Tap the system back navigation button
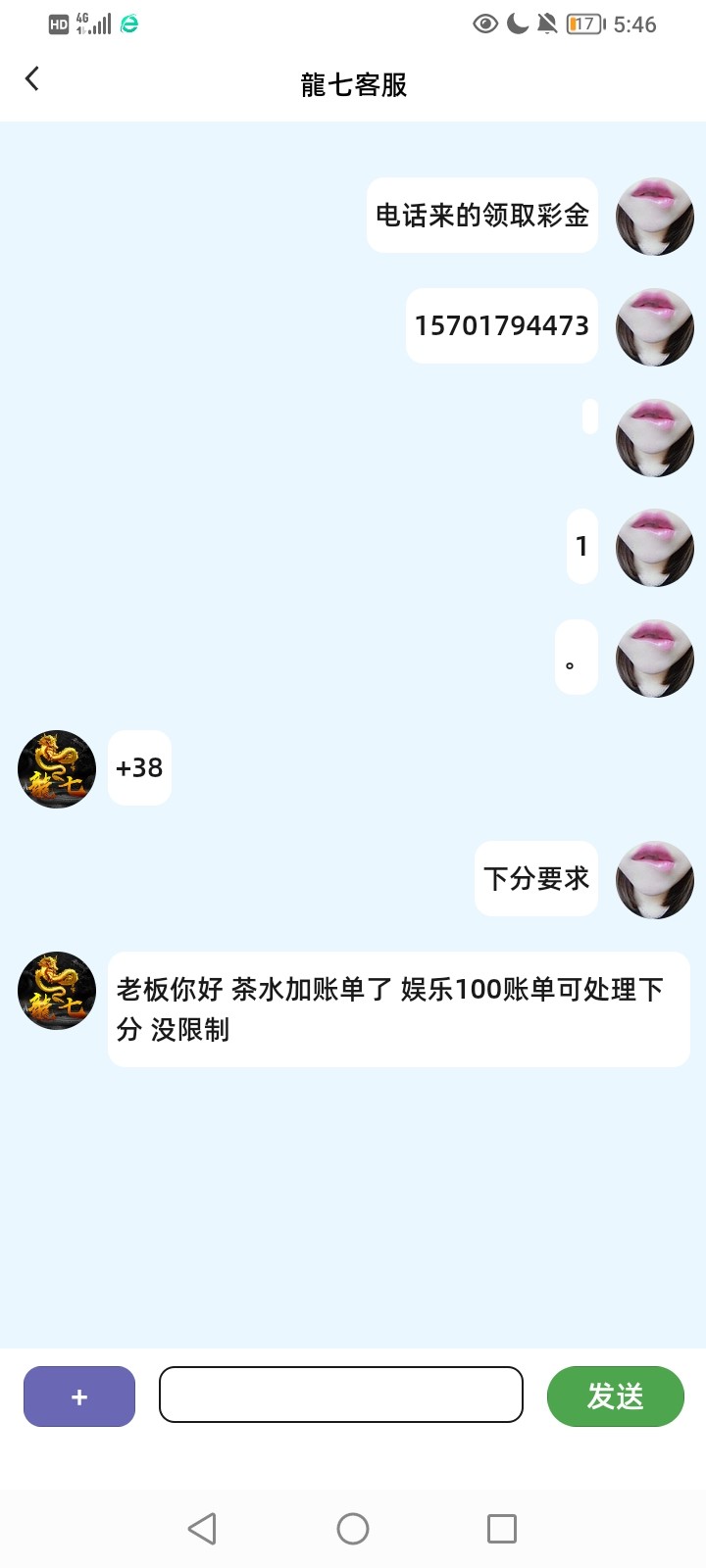Screen dimensions: 706x1568 202,1528
